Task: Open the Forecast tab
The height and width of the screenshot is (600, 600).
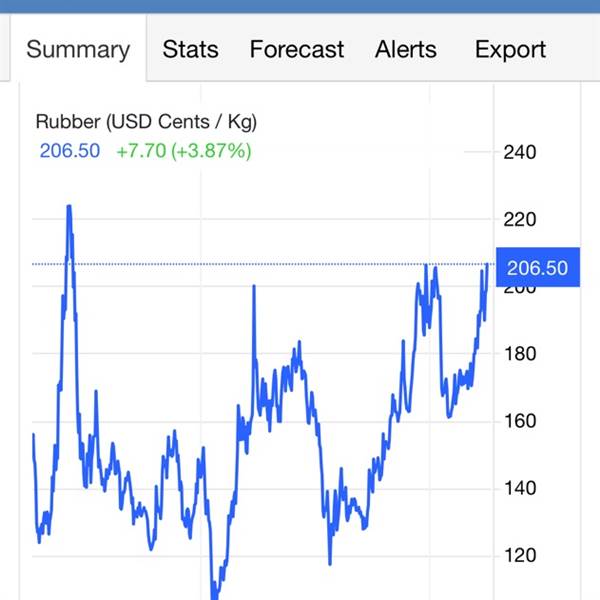Action: pyautogui.click(x=297, y=49)
